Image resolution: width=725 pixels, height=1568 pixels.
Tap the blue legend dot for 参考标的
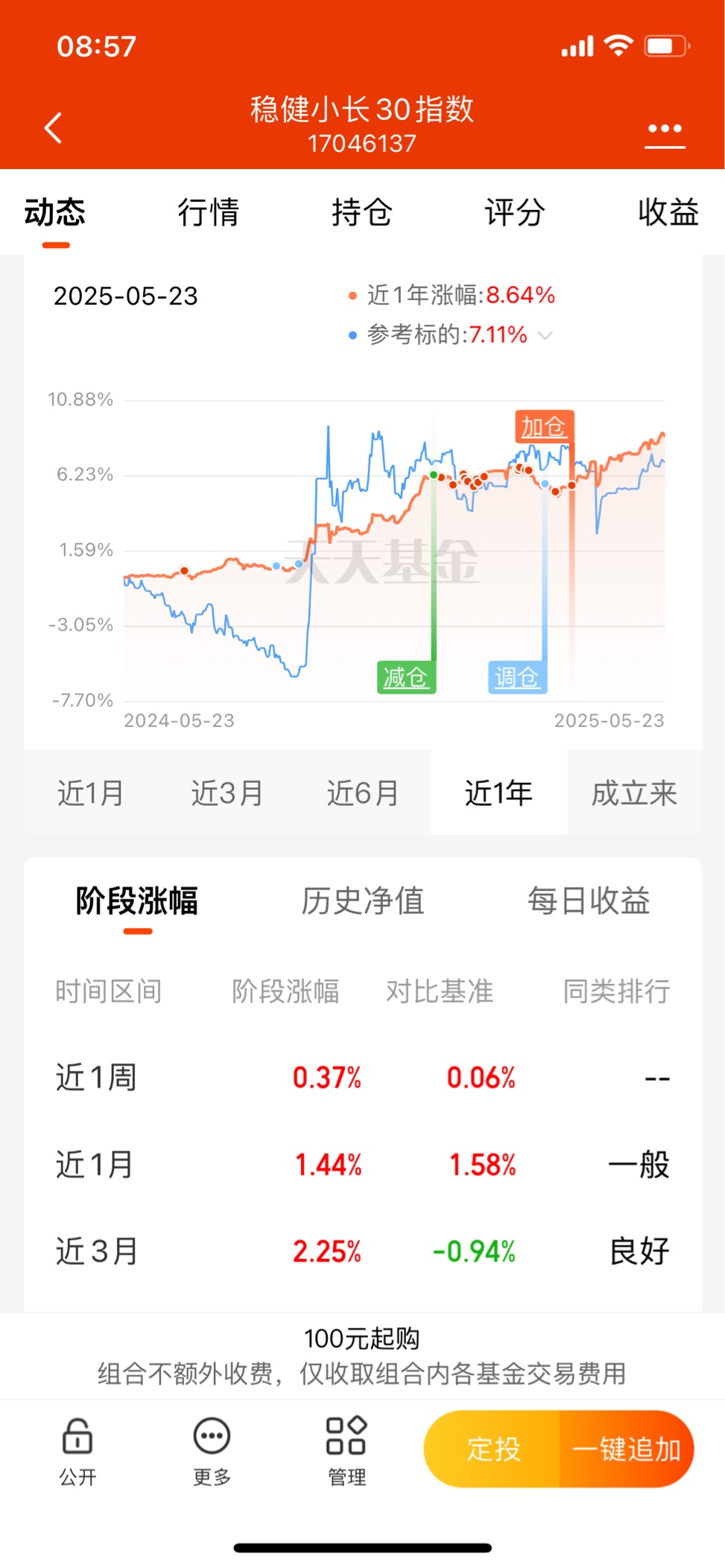[352, 334]
